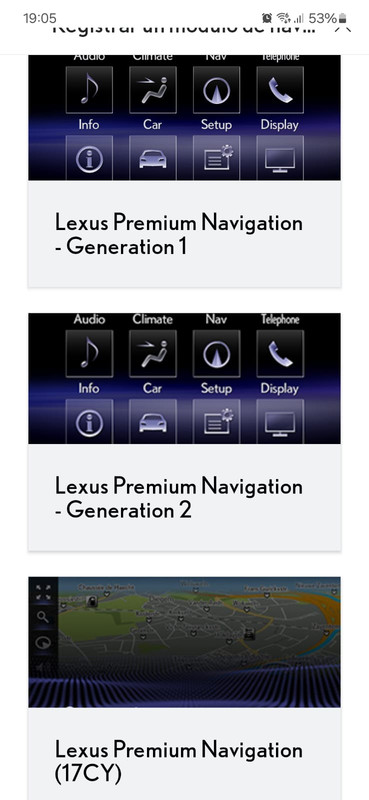Choose Lexus Premium Navigation - Generation 2 card

184,432
